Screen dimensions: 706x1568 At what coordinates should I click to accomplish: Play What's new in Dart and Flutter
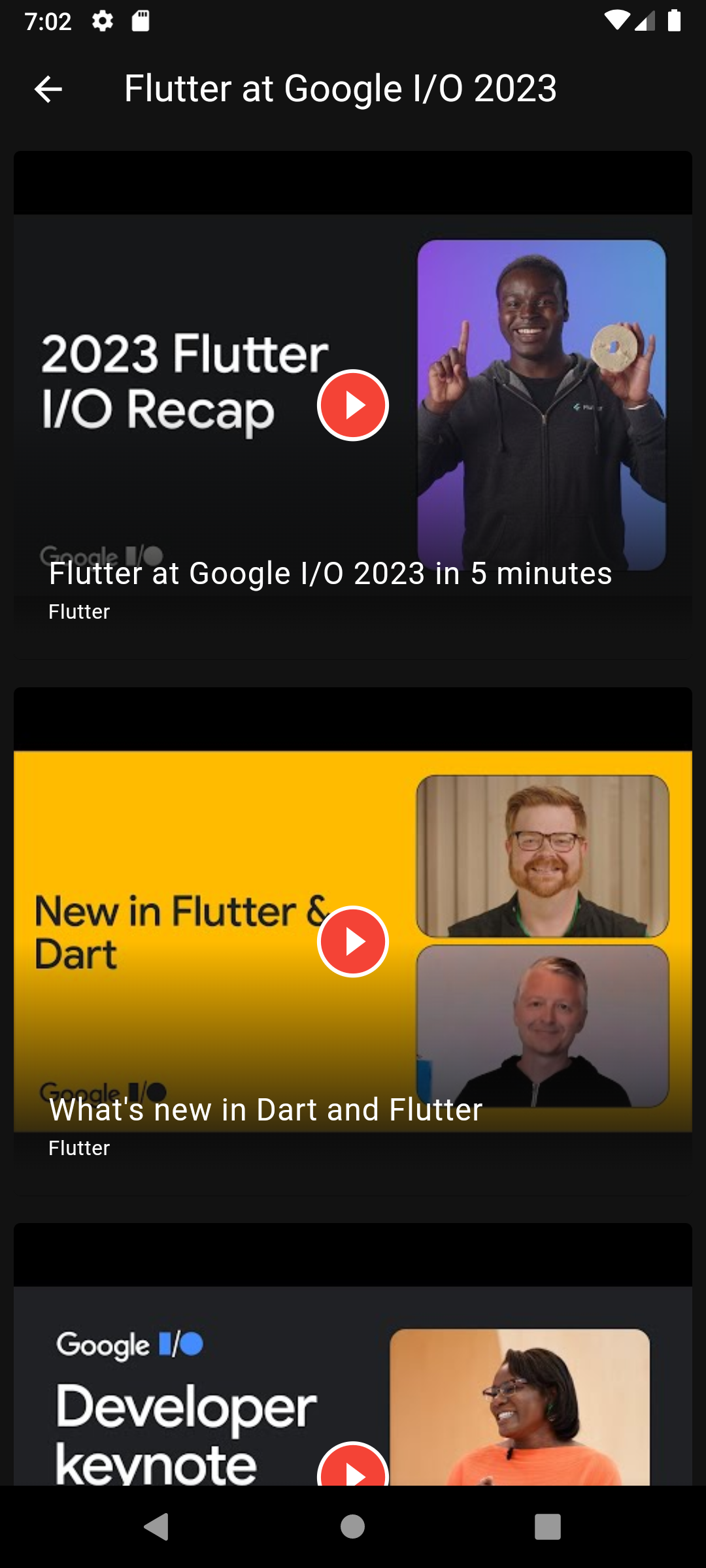[x=353, y=941]
